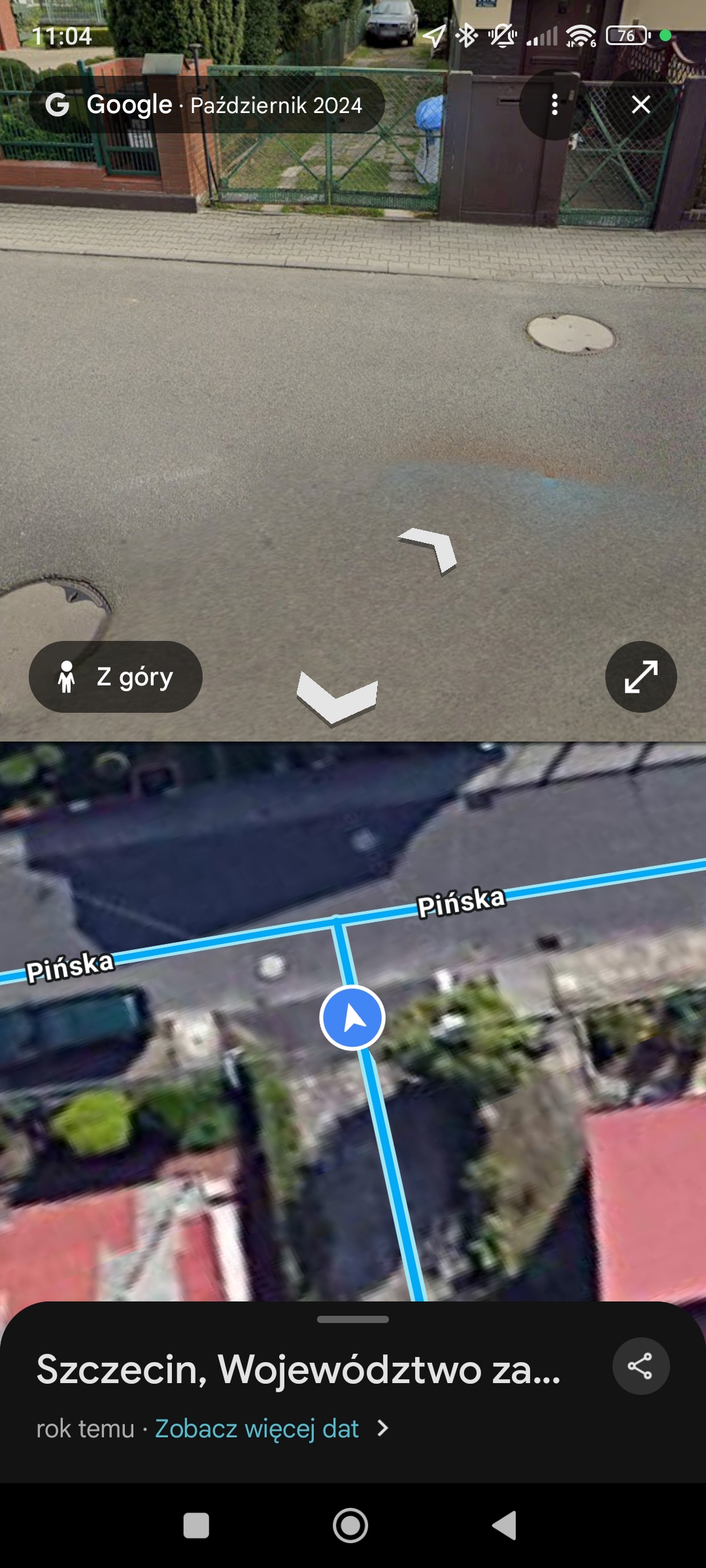Go to the system home screen

coord(350,1526)
